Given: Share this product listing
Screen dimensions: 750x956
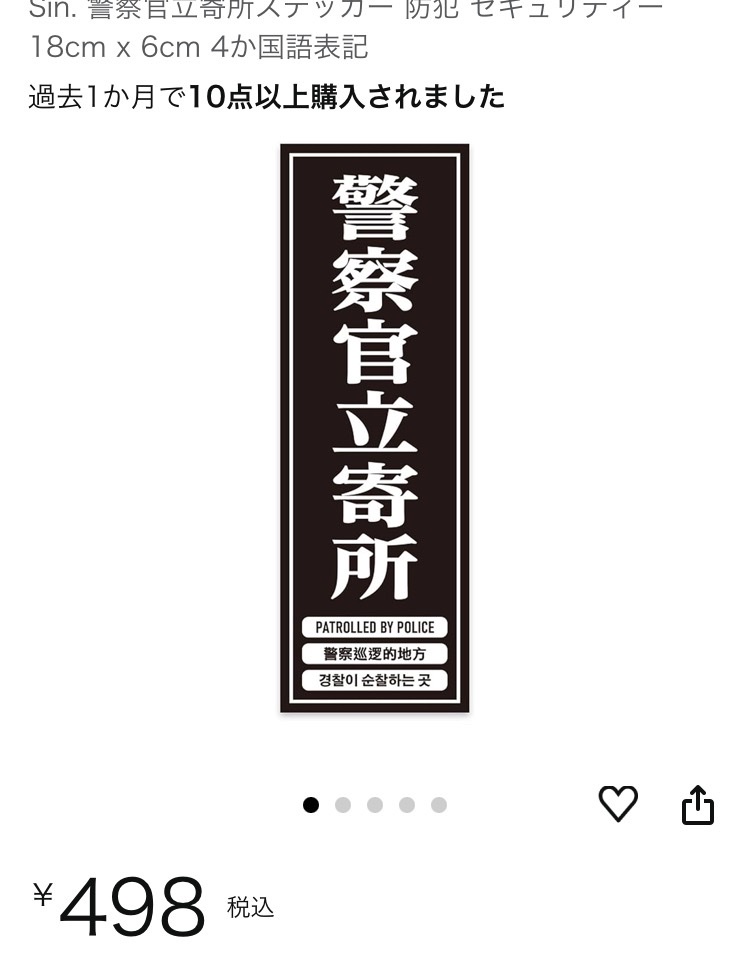Looking at the screenshot, I should (x=698, y=804).
